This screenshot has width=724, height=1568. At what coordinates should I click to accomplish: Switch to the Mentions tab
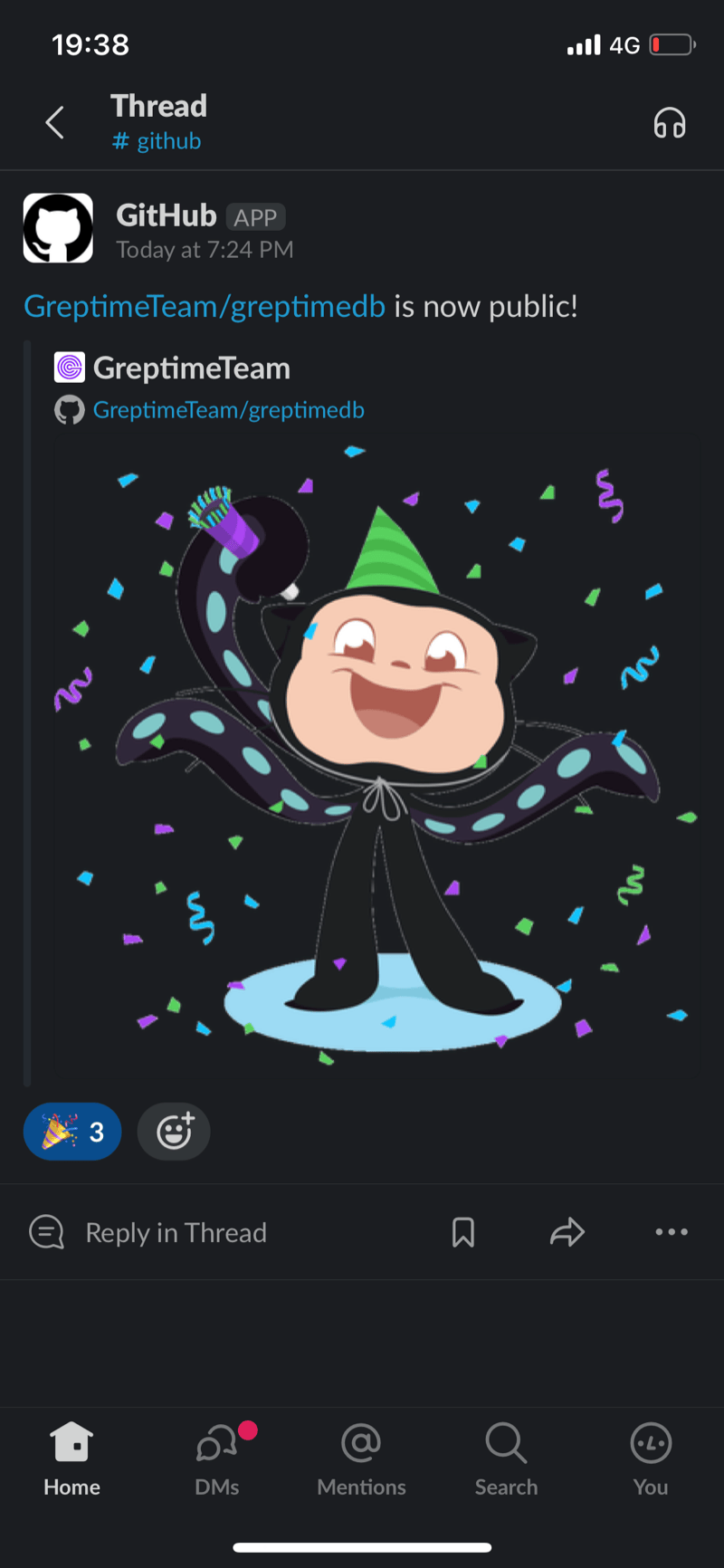[361, 1459]
